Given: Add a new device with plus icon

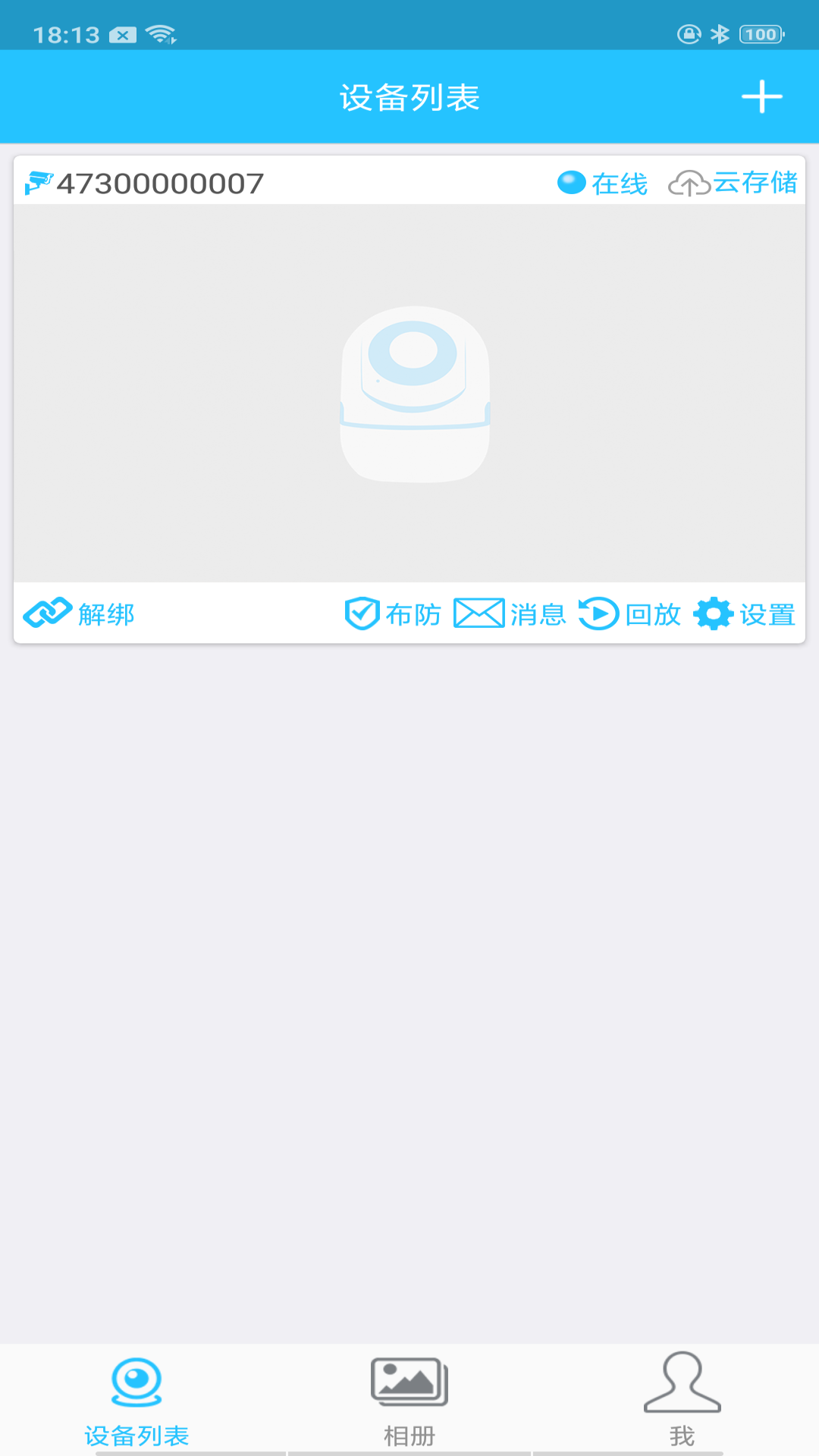Looking at the screenshot, I should click(761, 97).
